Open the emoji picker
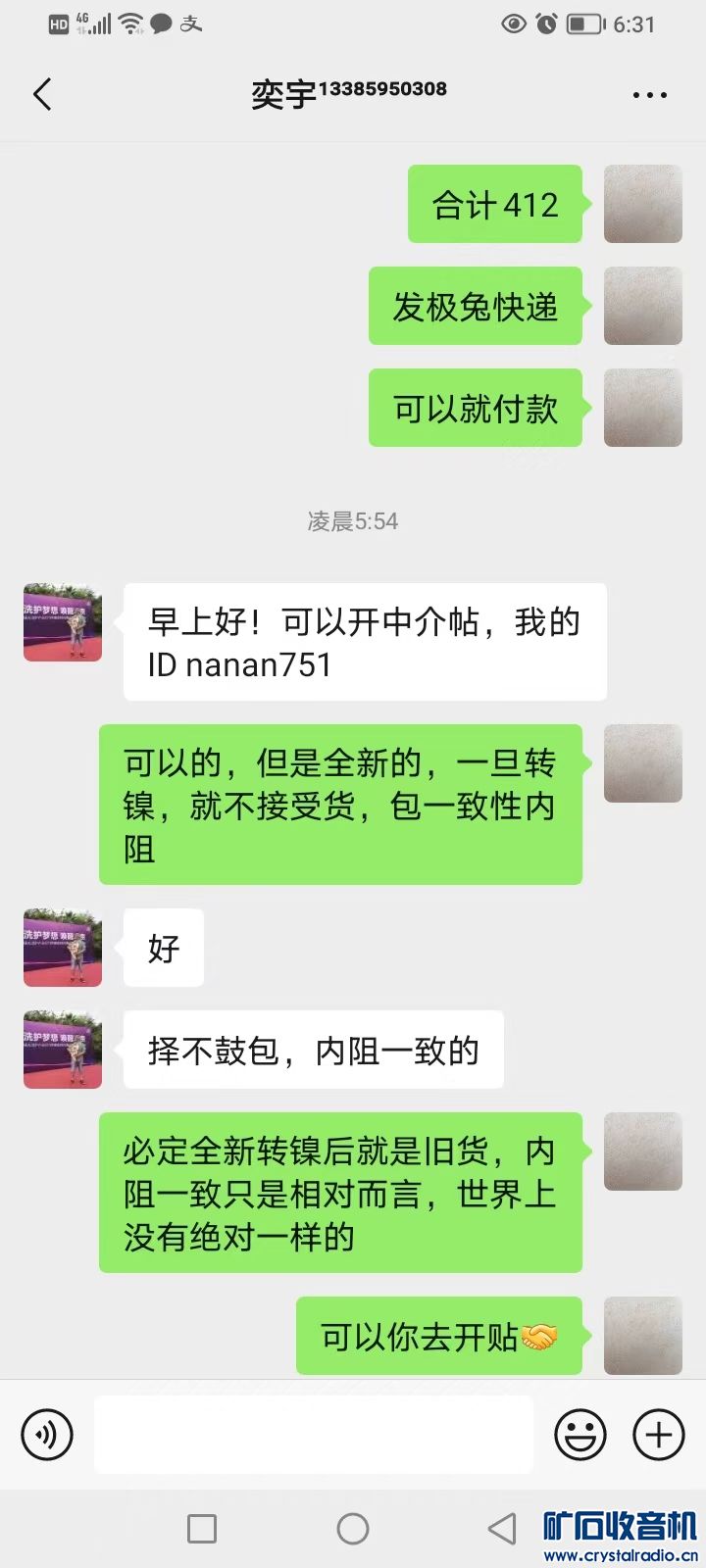Image resolution: width=706 pixels, height=1568 pixels. click(580, 1435)
